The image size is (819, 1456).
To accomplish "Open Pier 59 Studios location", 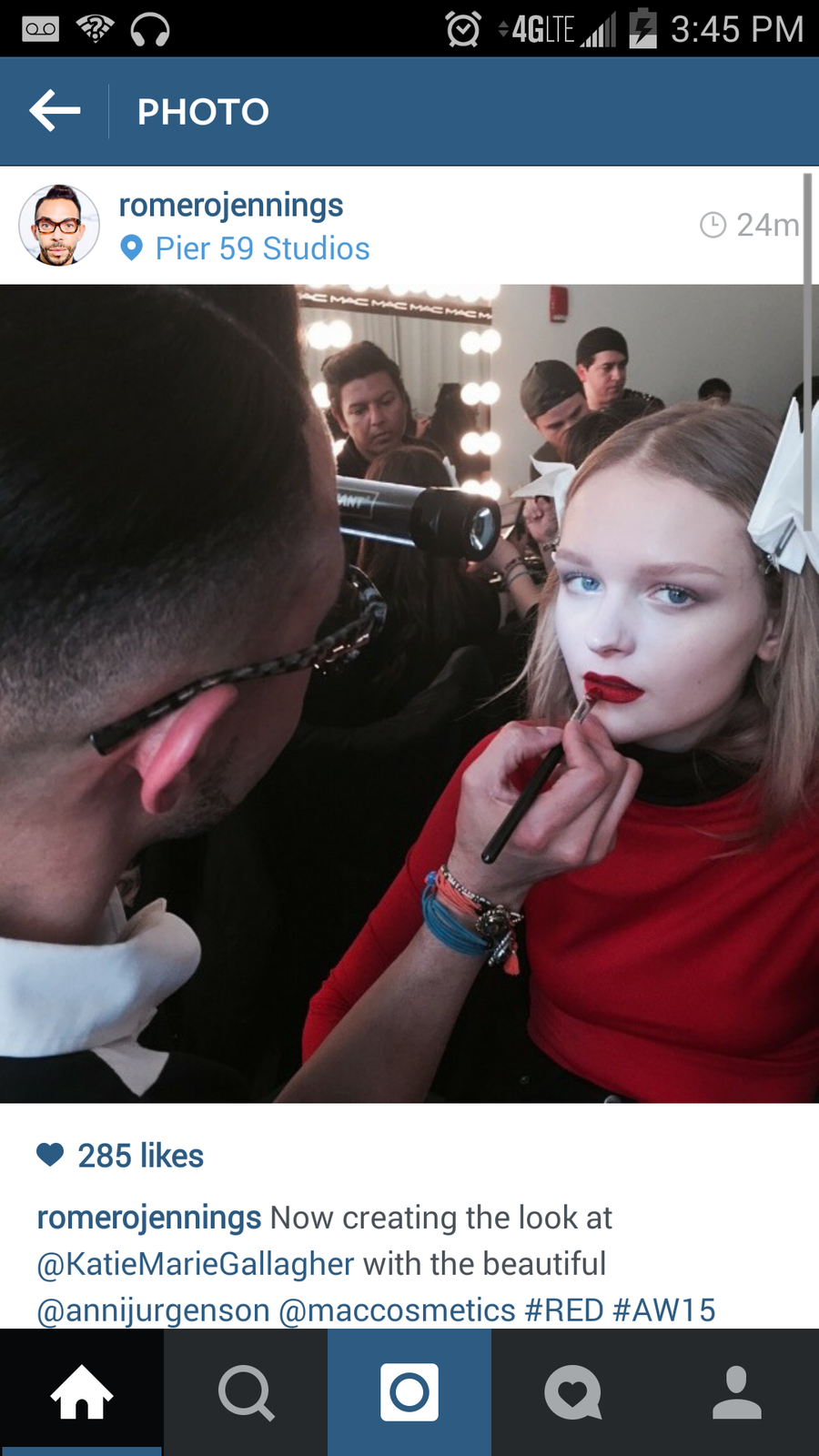I will pyautogui.click(x=261, y=248).
